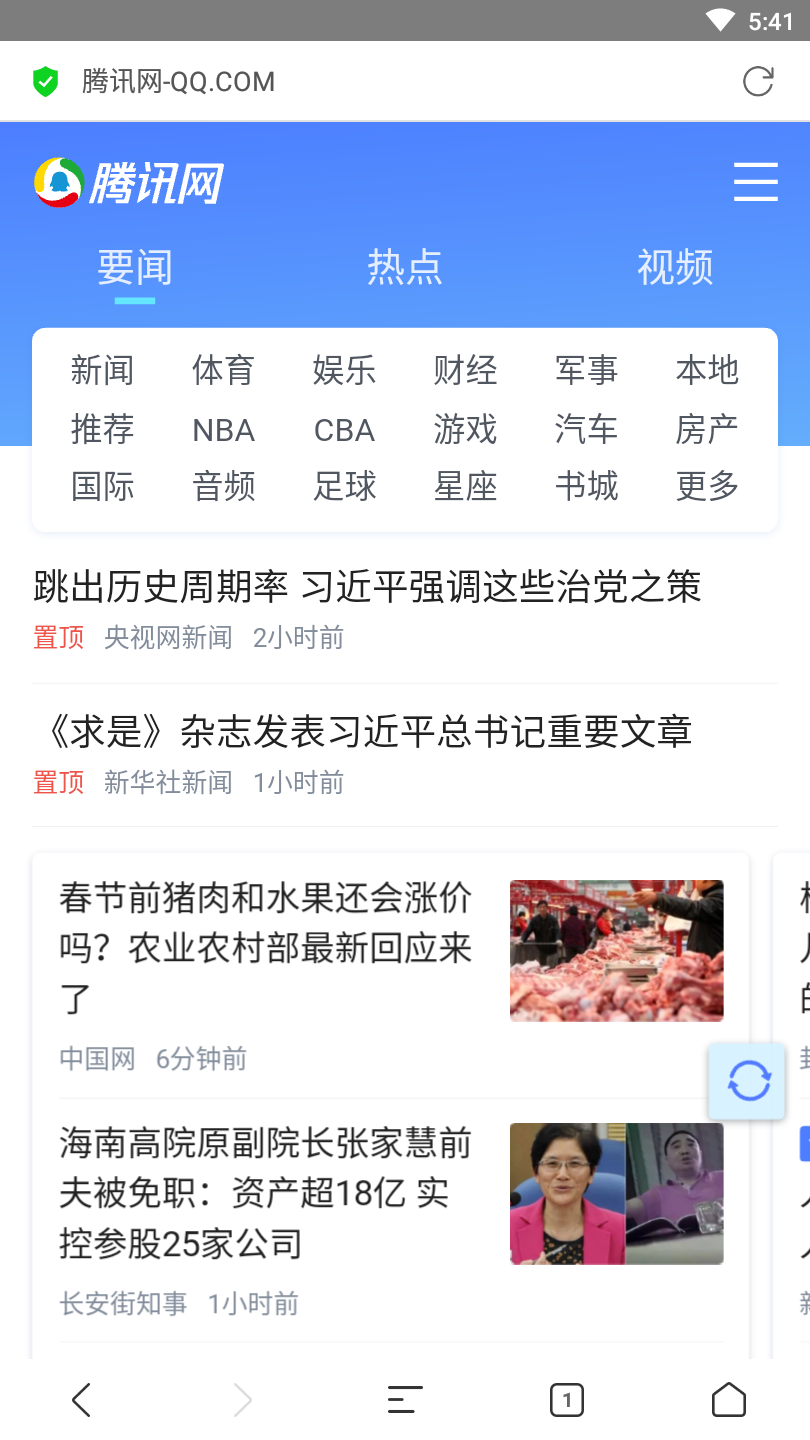Screen dimensions: 810x1440
Task: Open the 新闻 category
Action: coord(102,371)
